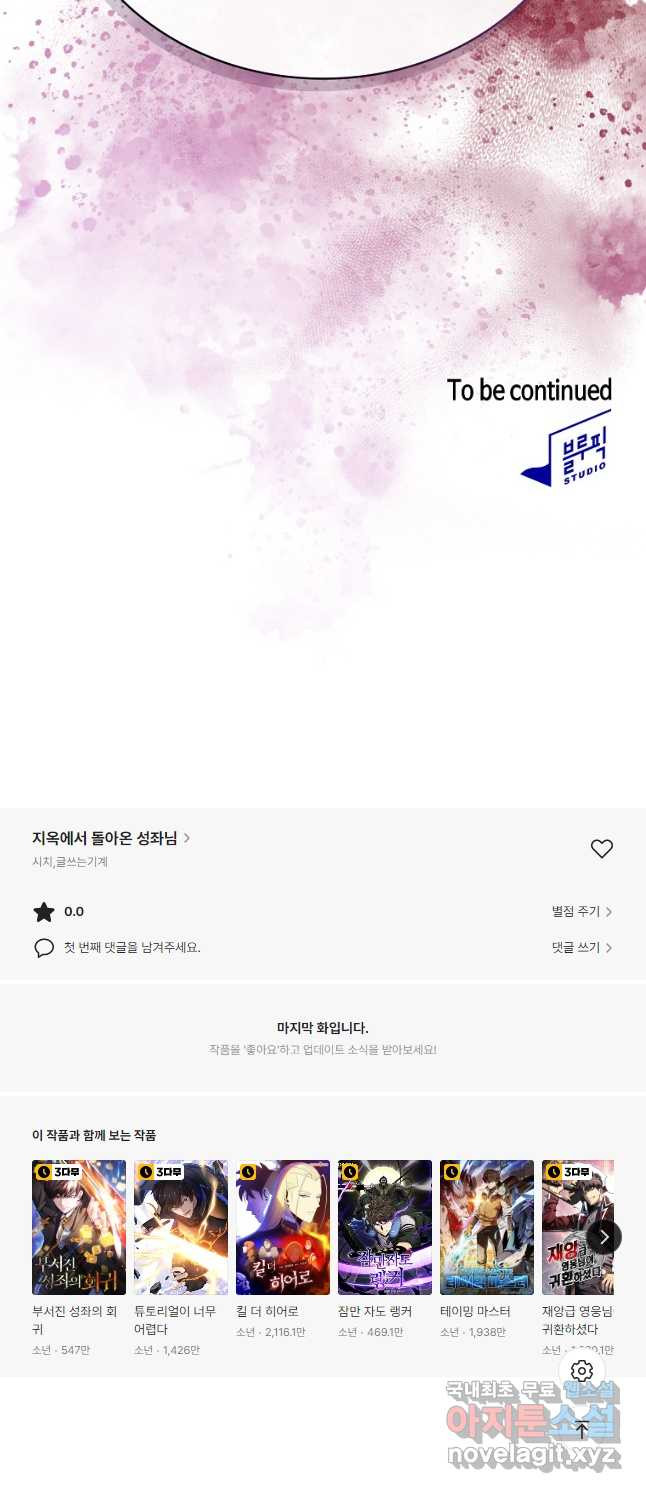Open the 킬 더 히어로 recommendation
This screenshot has width=646, height=1493.
283,1227
